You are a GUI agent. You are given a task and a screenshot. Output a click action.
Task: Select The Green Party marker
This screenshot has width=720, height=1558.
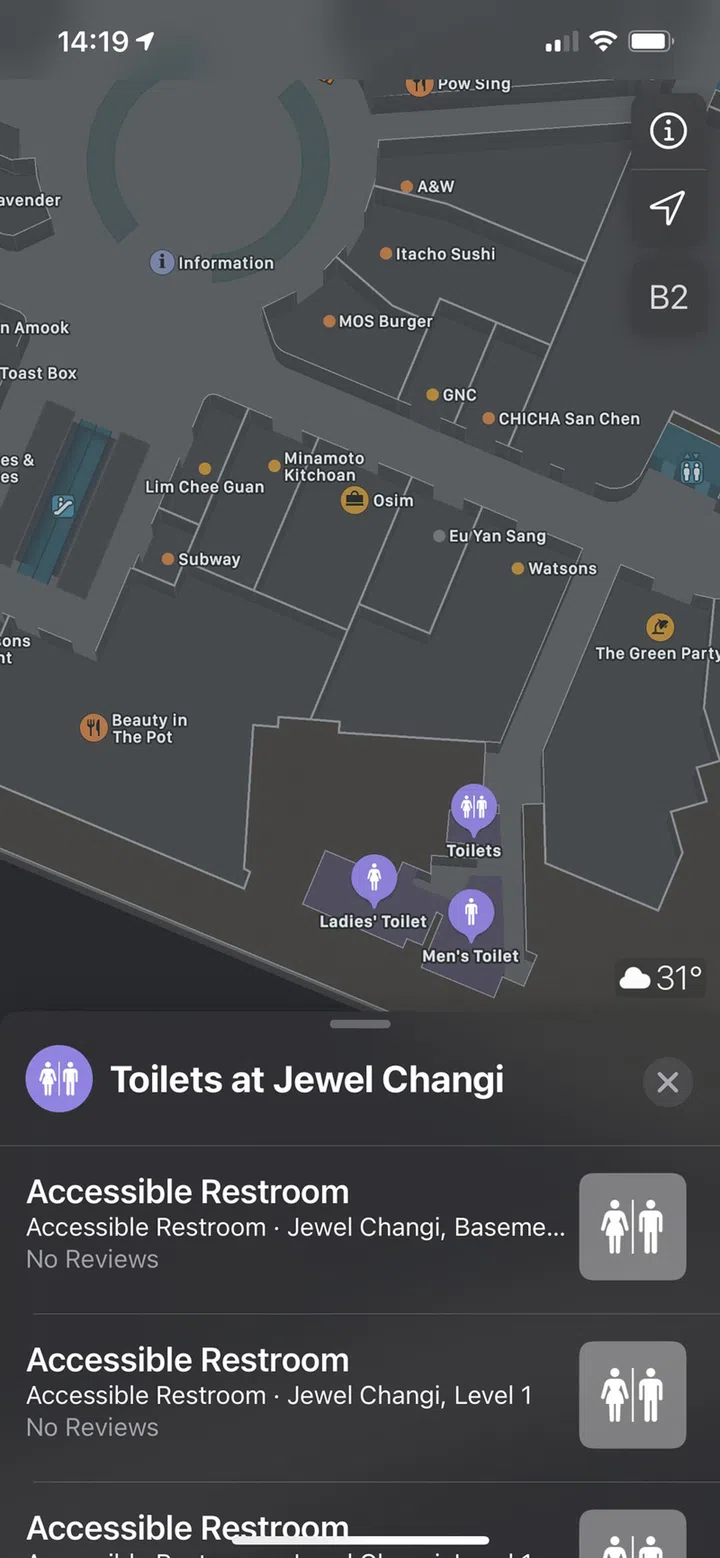(660, 628)
